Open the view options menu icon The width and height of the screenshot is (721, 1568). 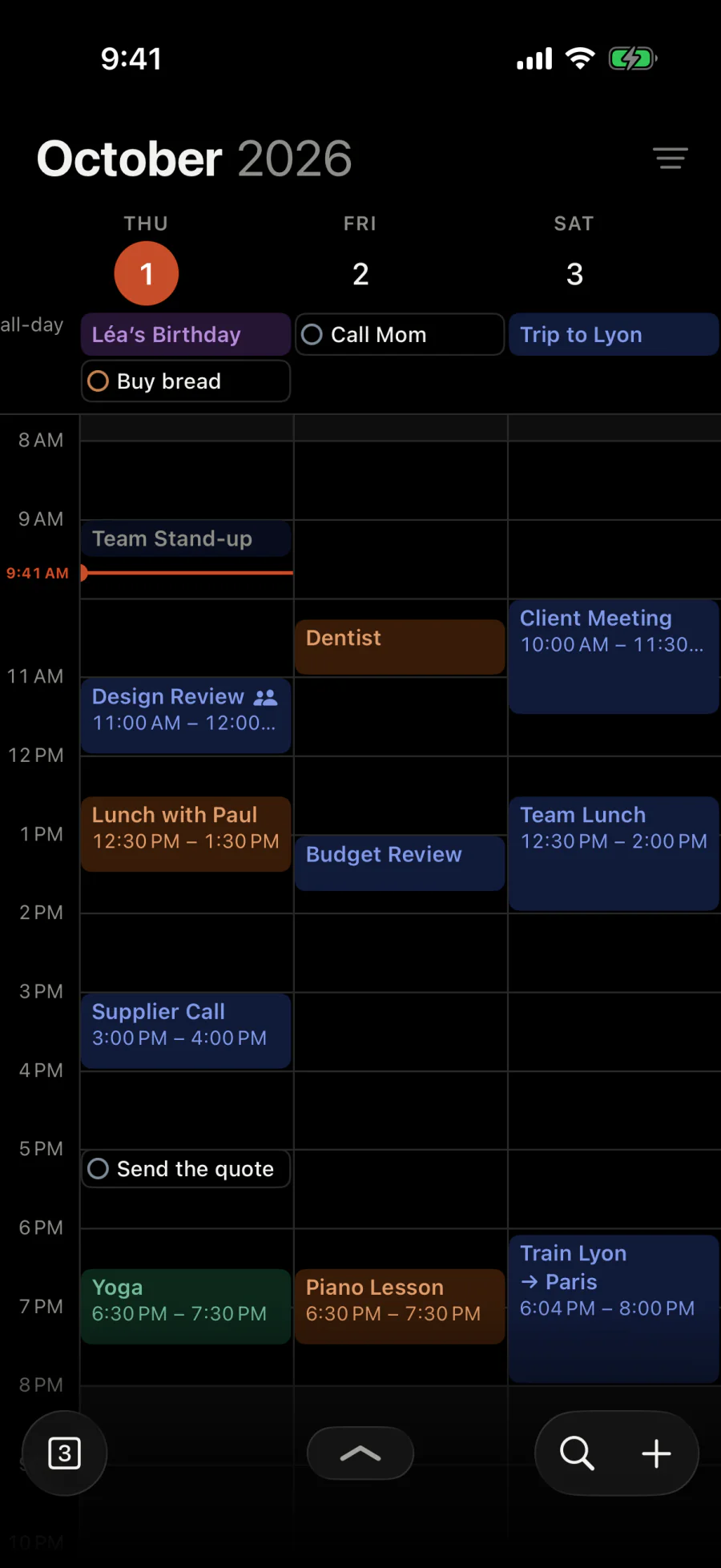point(670,159)
